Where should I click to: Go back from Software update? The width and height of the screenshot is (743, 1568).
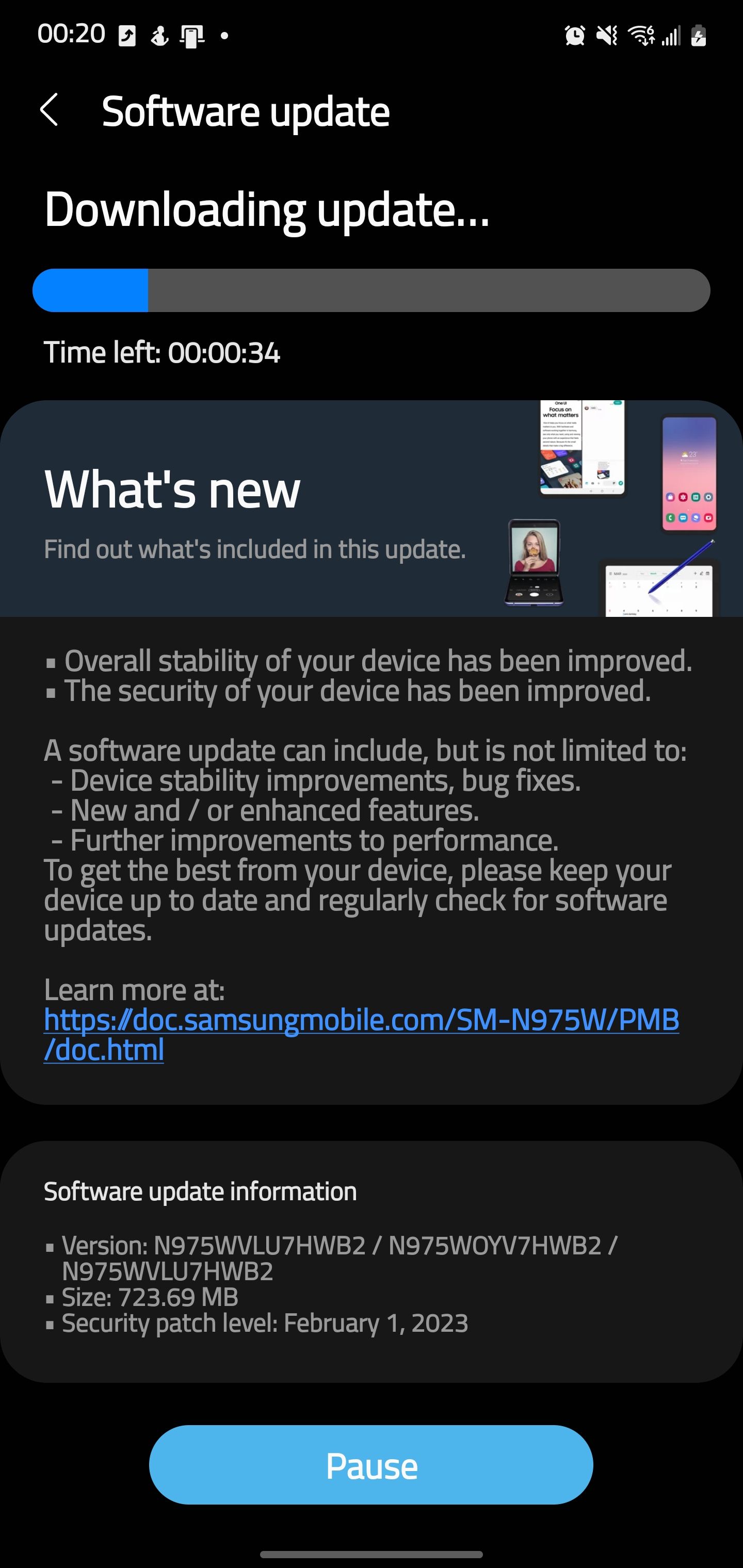tap(49, 110)
